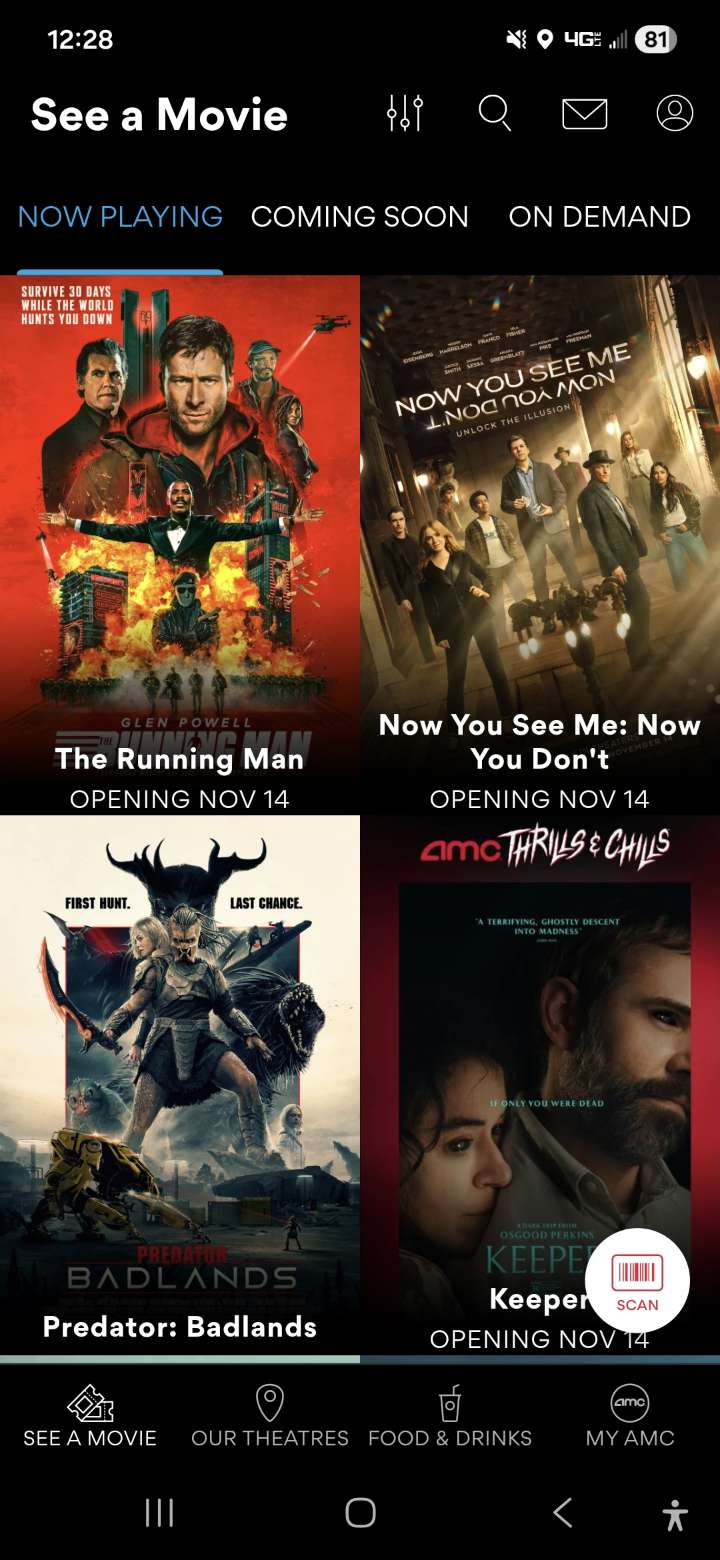Screen dimensions: 720x1560
Task: Switch to the Coming Soon tab
Action: coord(359,217)
